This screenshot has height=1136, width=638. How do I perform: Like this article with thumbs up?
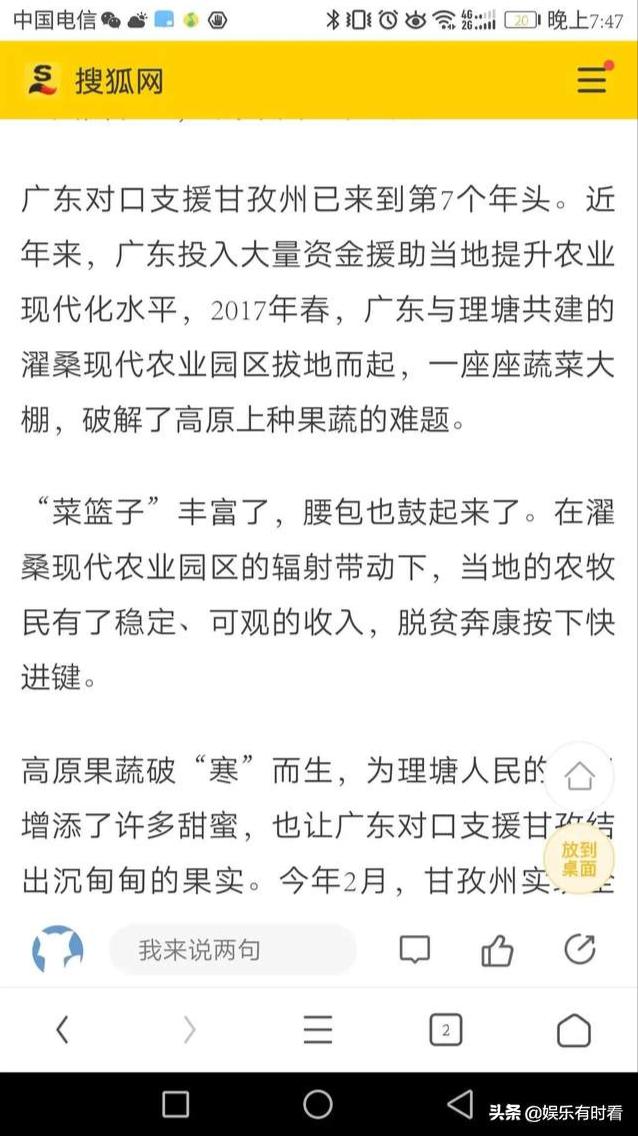(497, 950)
